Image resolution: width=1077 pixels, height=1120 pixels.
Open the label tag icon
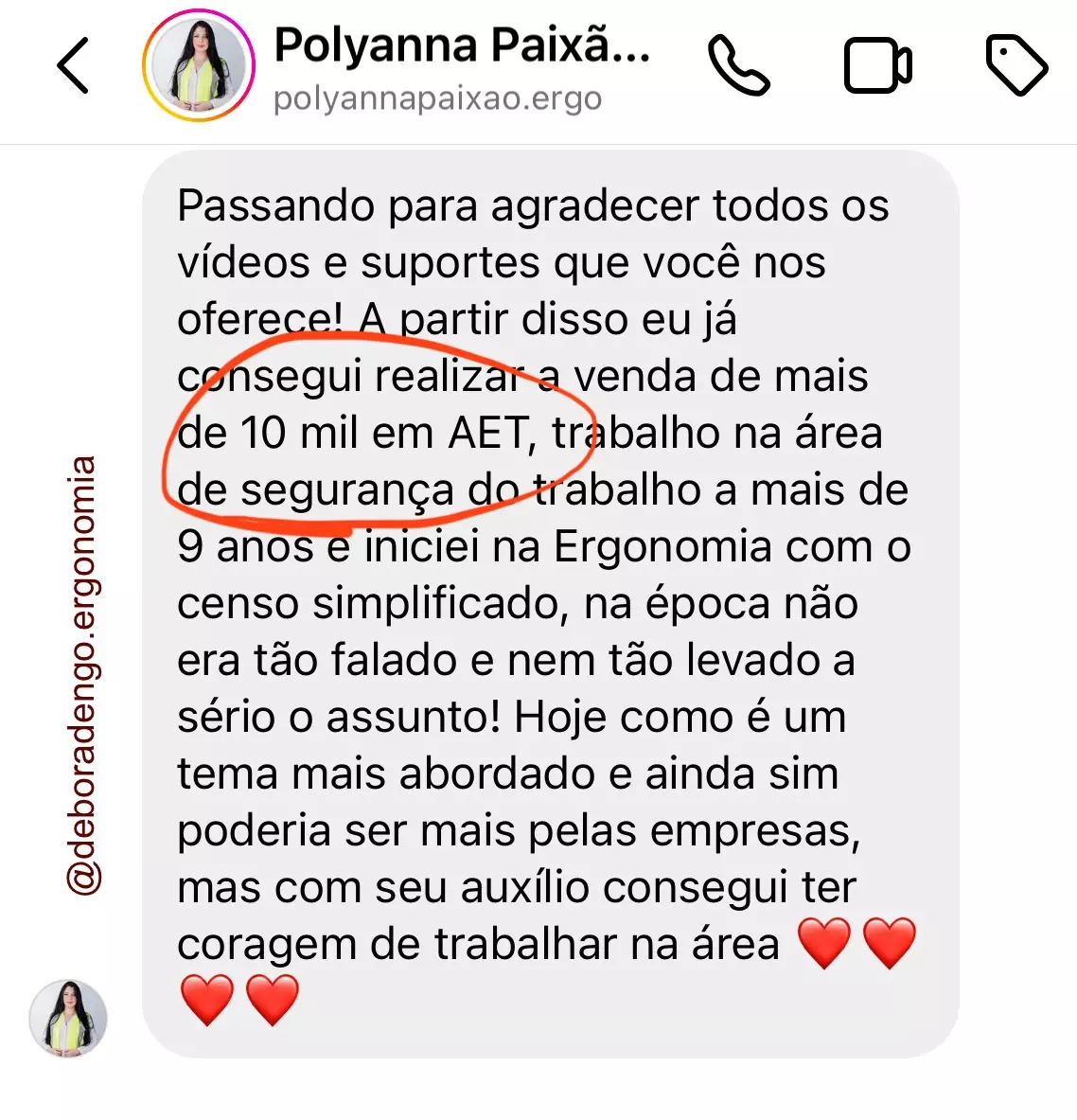tap(1015, 65)
